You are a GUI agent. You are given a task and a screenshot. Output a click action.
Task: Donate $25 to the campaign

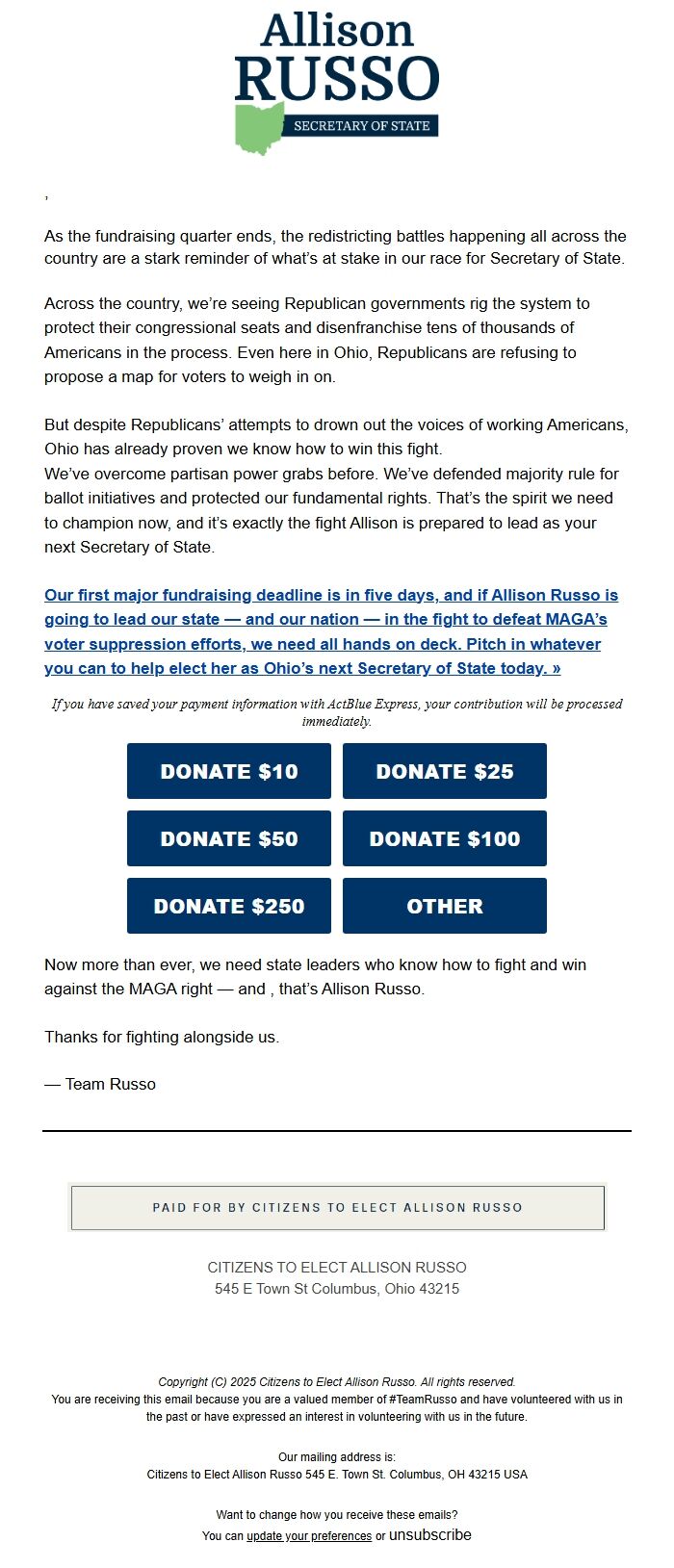click(x=444, y=771)
